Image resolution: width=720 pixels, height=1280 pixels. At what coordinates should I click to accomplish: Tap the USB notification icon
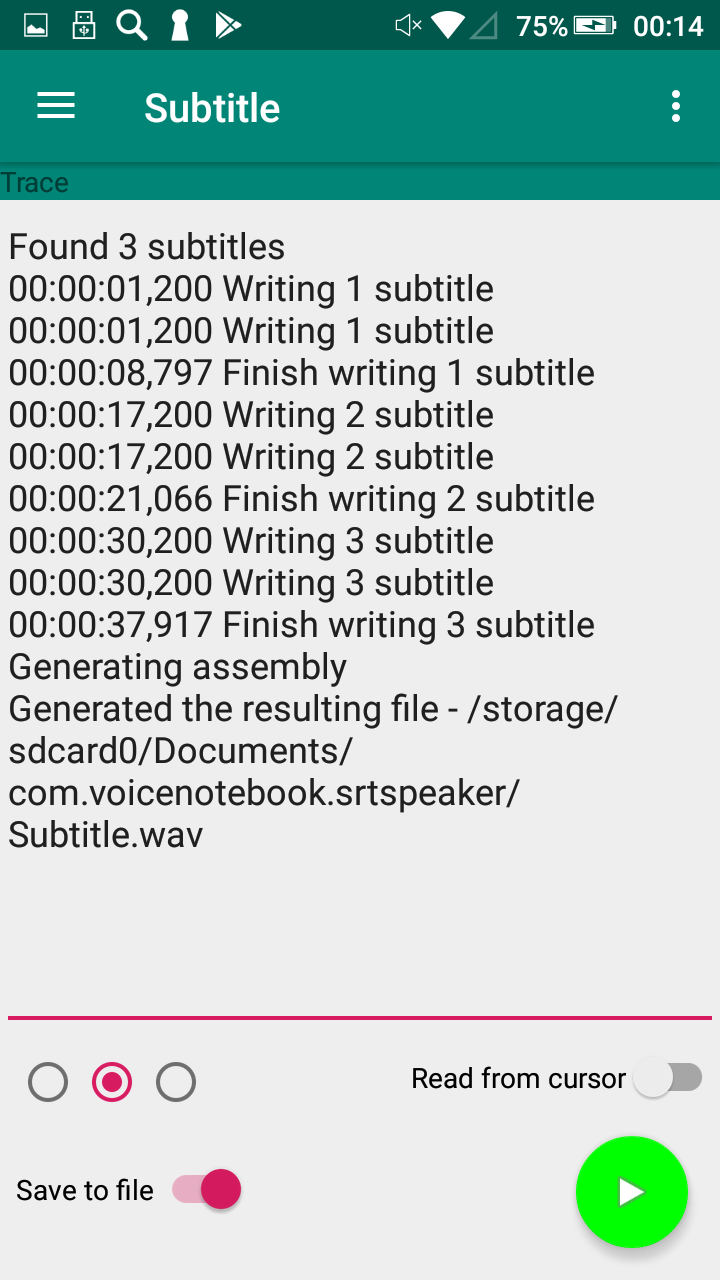coord(84,25)
